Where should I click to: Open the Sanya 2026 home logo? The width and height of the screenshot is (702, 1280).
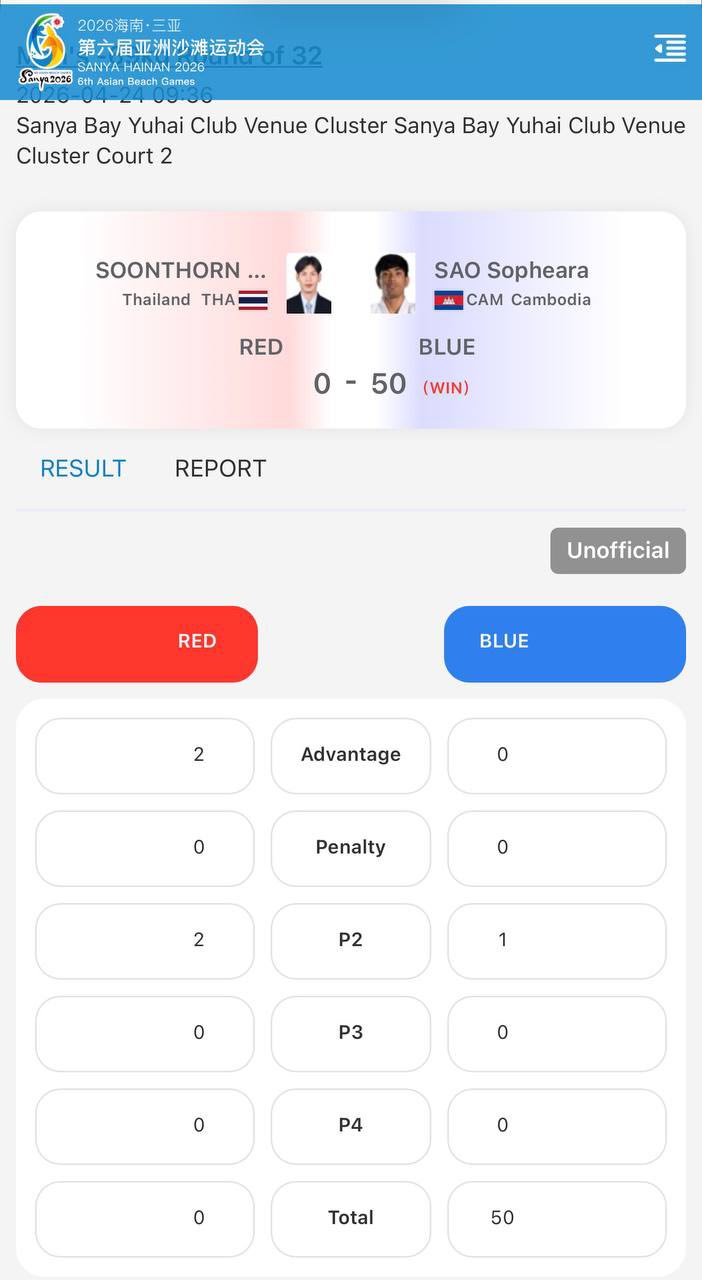click(45, 50)
